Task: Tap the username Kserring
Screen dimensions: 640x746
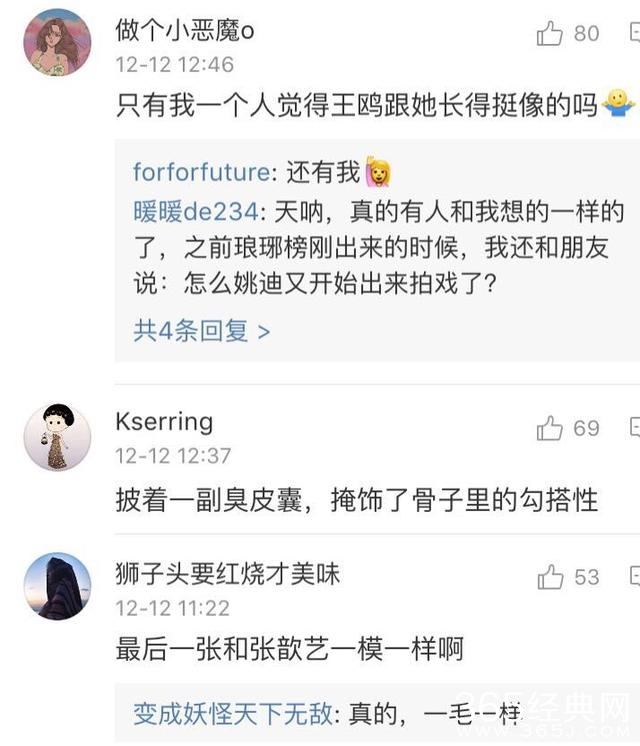Action: pos(164,422)
